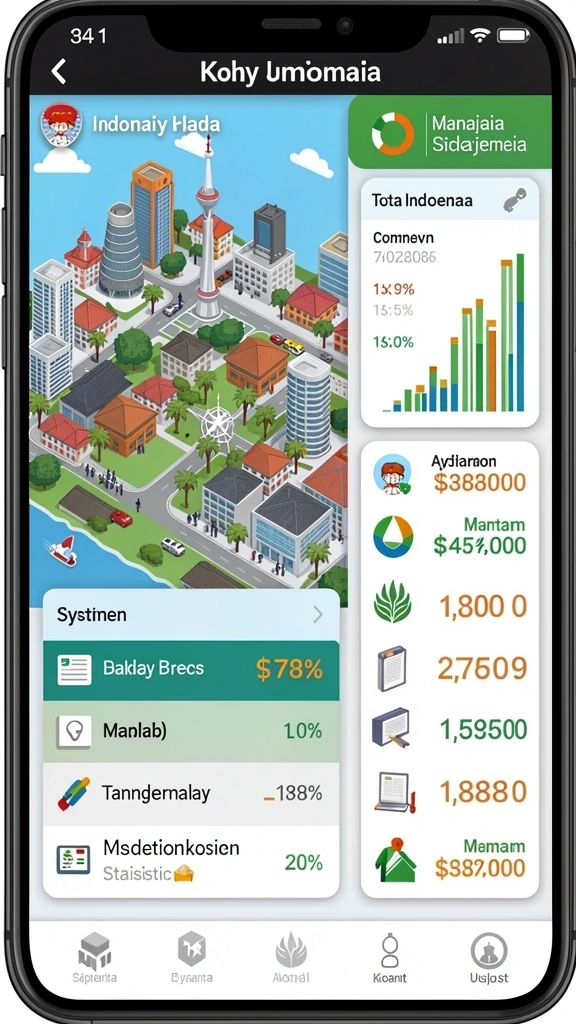The height and width of the screenshot is (1024, 576).
Task: Tap the Indonaiy Hada avatar
Action: coord(61,123)
